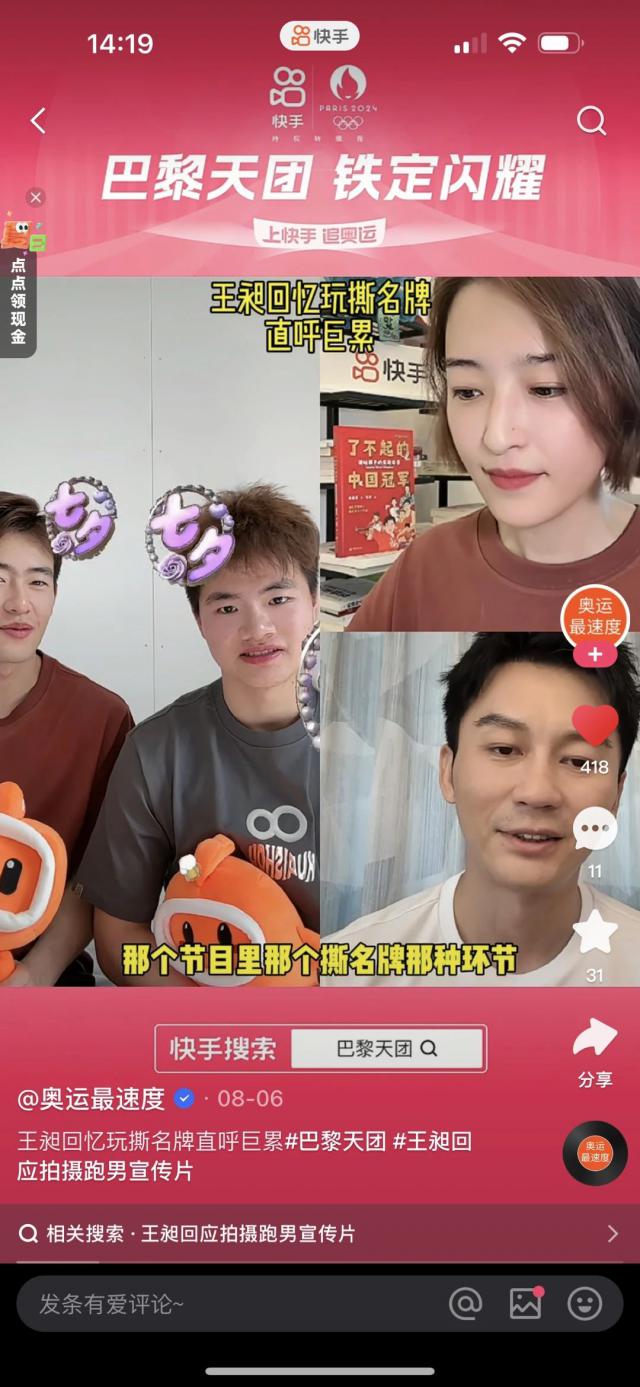Dismiss the 点点领现金 floating widget

[x=35, y=197]
